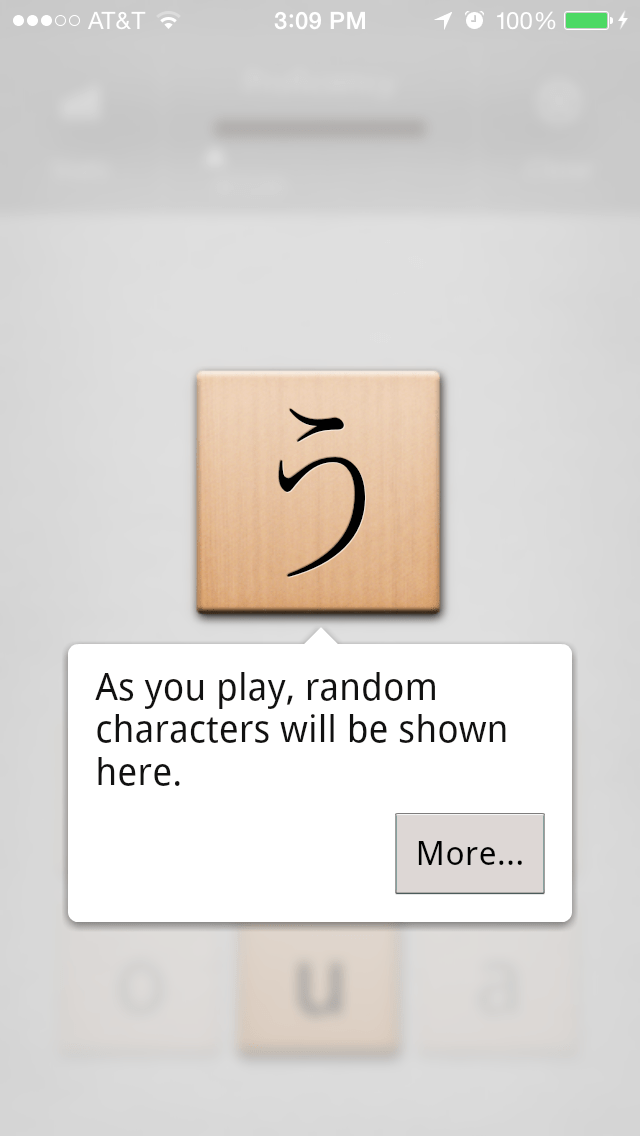The height and width of the screenshot is (1136, 640).
Task: Tap the More... button in the tooltip
Action: point(470,853)
